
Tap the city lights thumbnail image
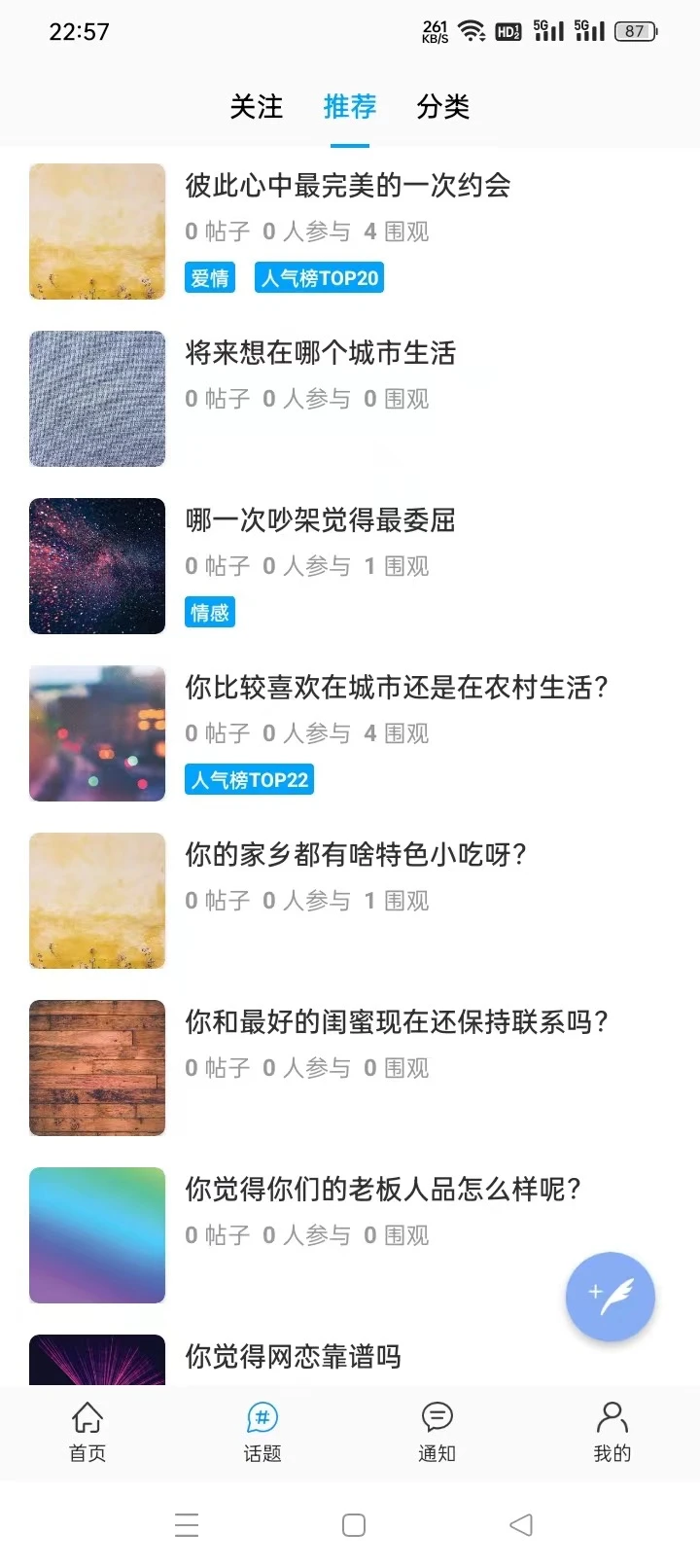tap(97, 733)
